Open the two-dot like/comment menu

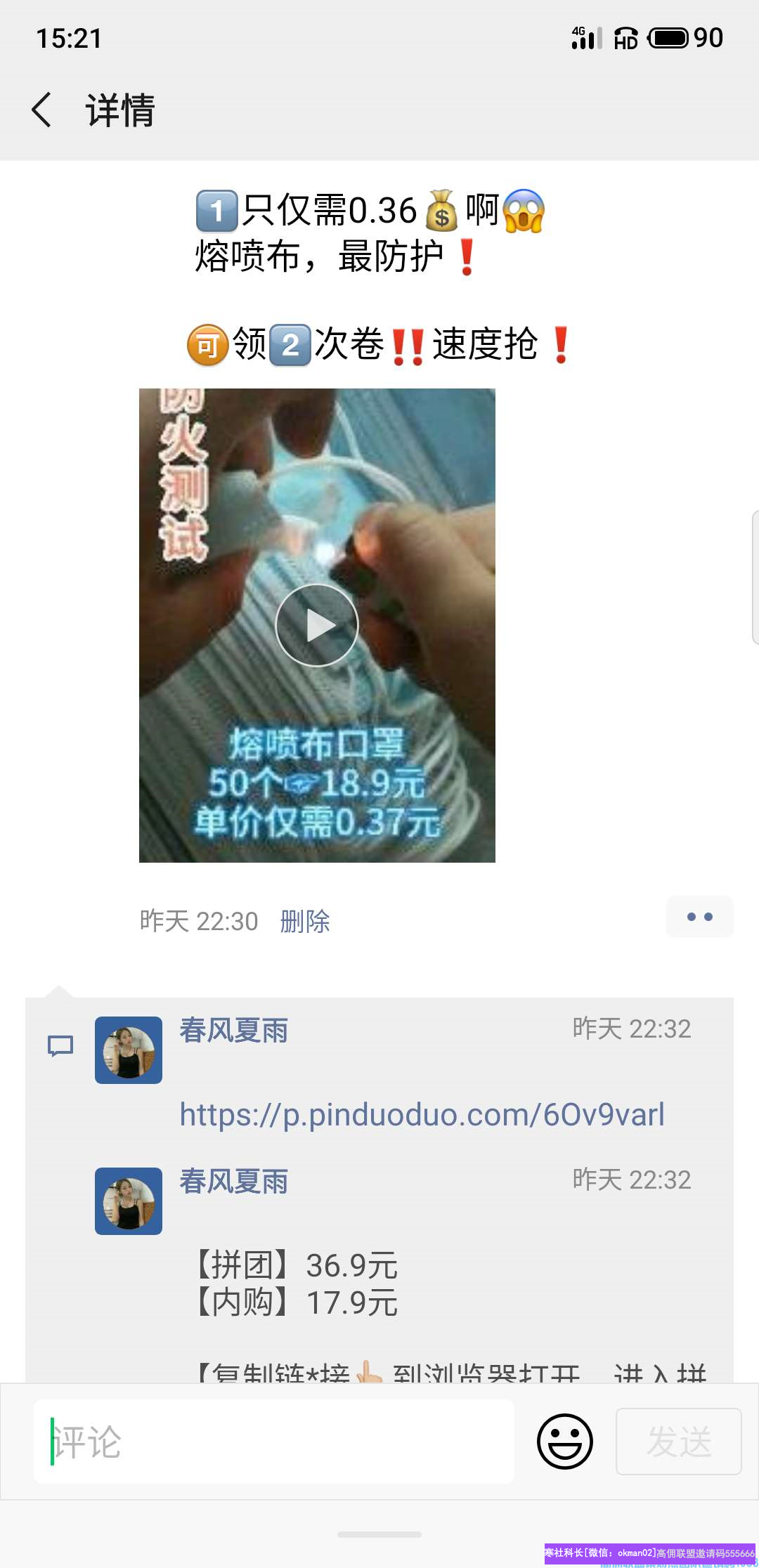pos(699,917)
